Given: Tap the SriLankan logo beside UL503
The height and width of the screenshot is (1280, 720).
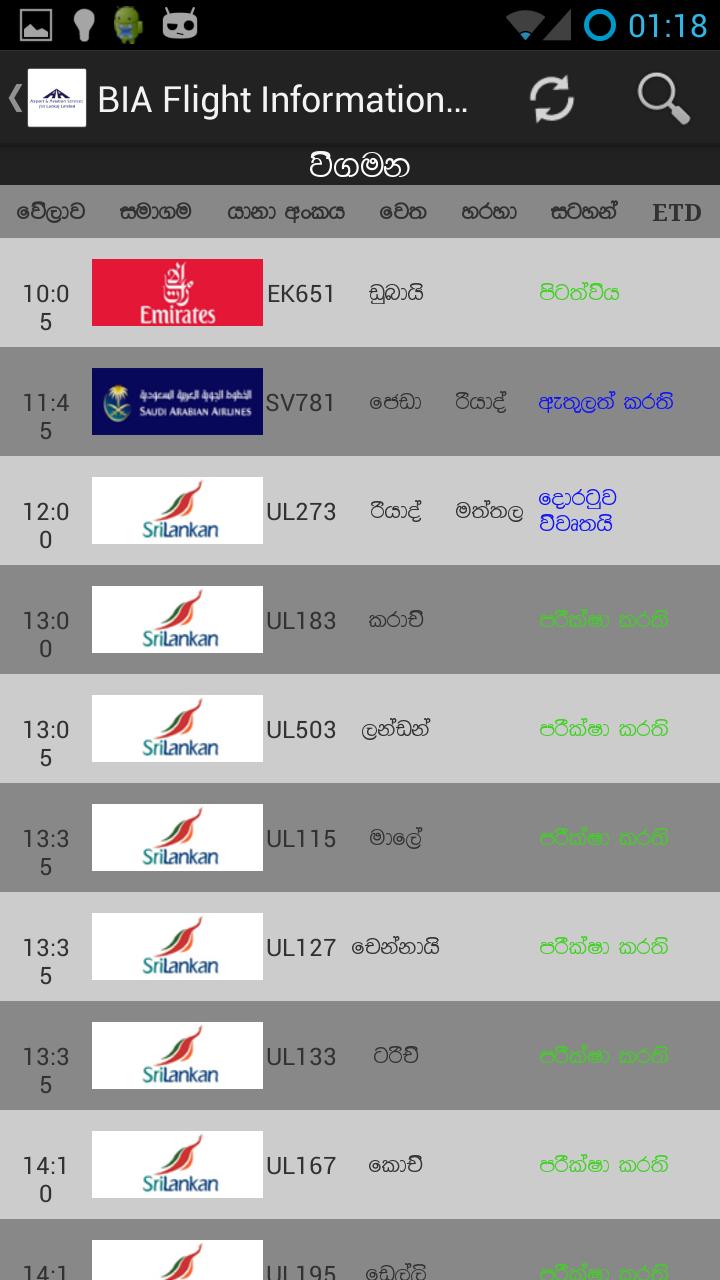Looking at the screenshot, I should click(x=177, y=728).
